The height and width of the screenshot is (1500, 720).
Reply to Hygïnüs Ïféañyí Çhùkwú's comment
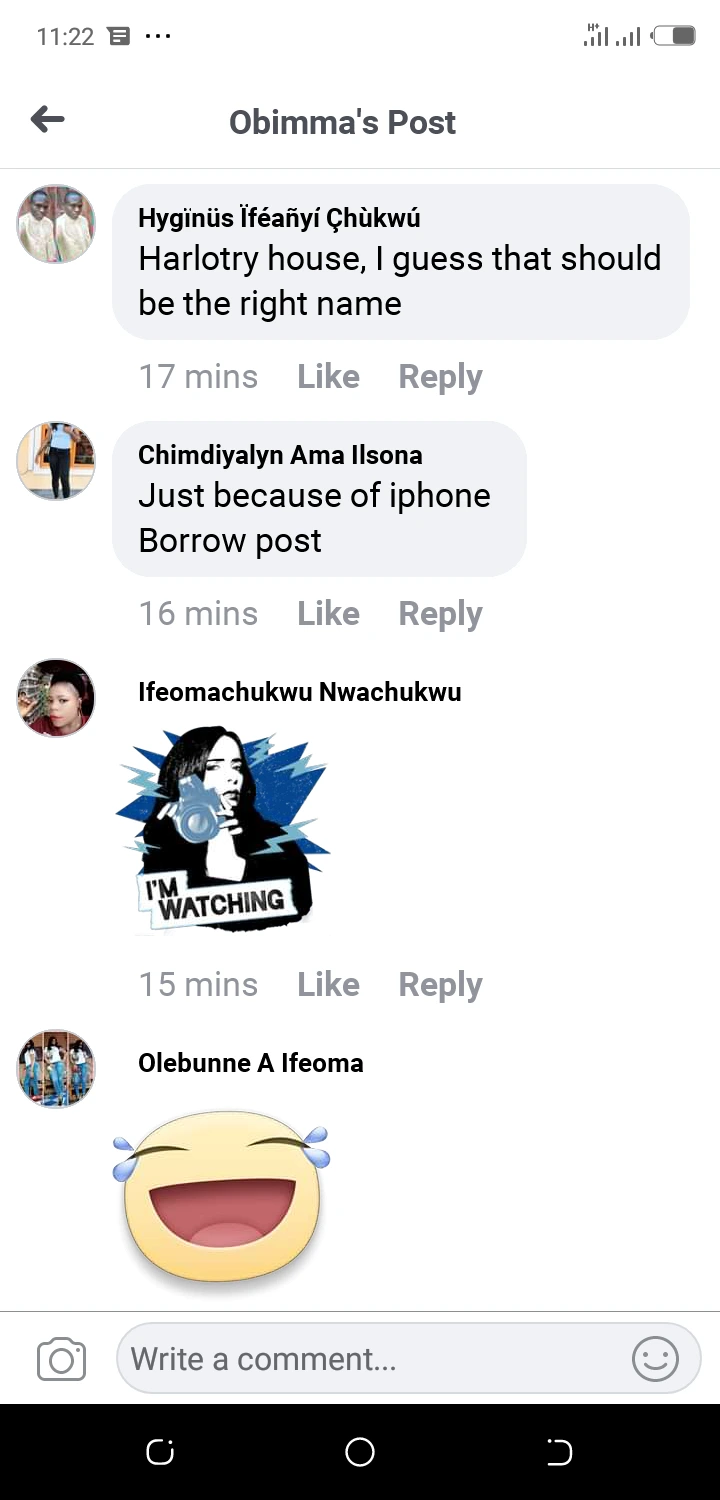(440, 377)
